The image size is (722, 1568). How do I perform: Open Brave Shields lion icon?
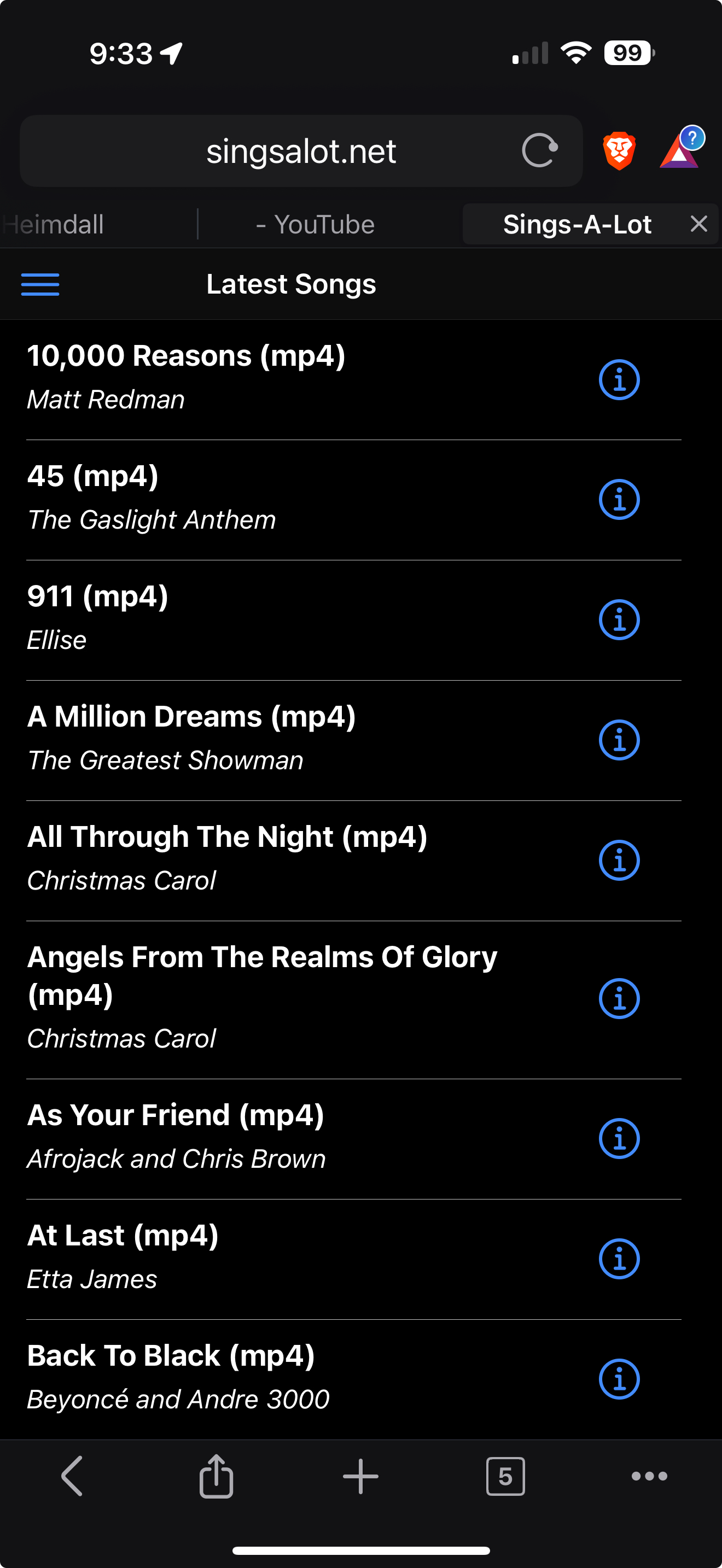(x=619, y=150)
